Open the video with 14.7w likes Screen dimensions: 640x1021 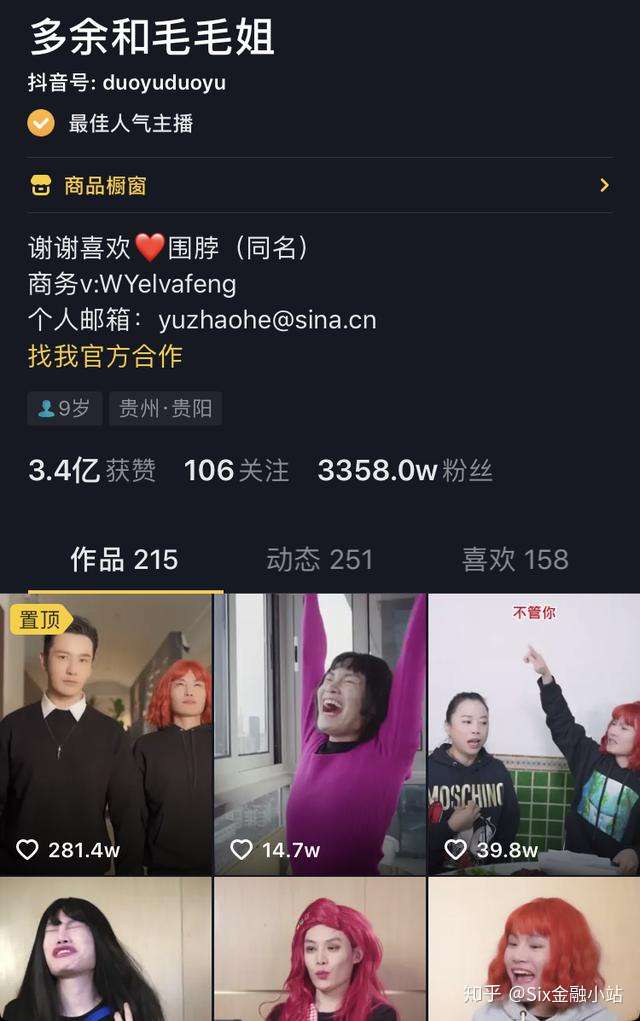coord(319,733)
